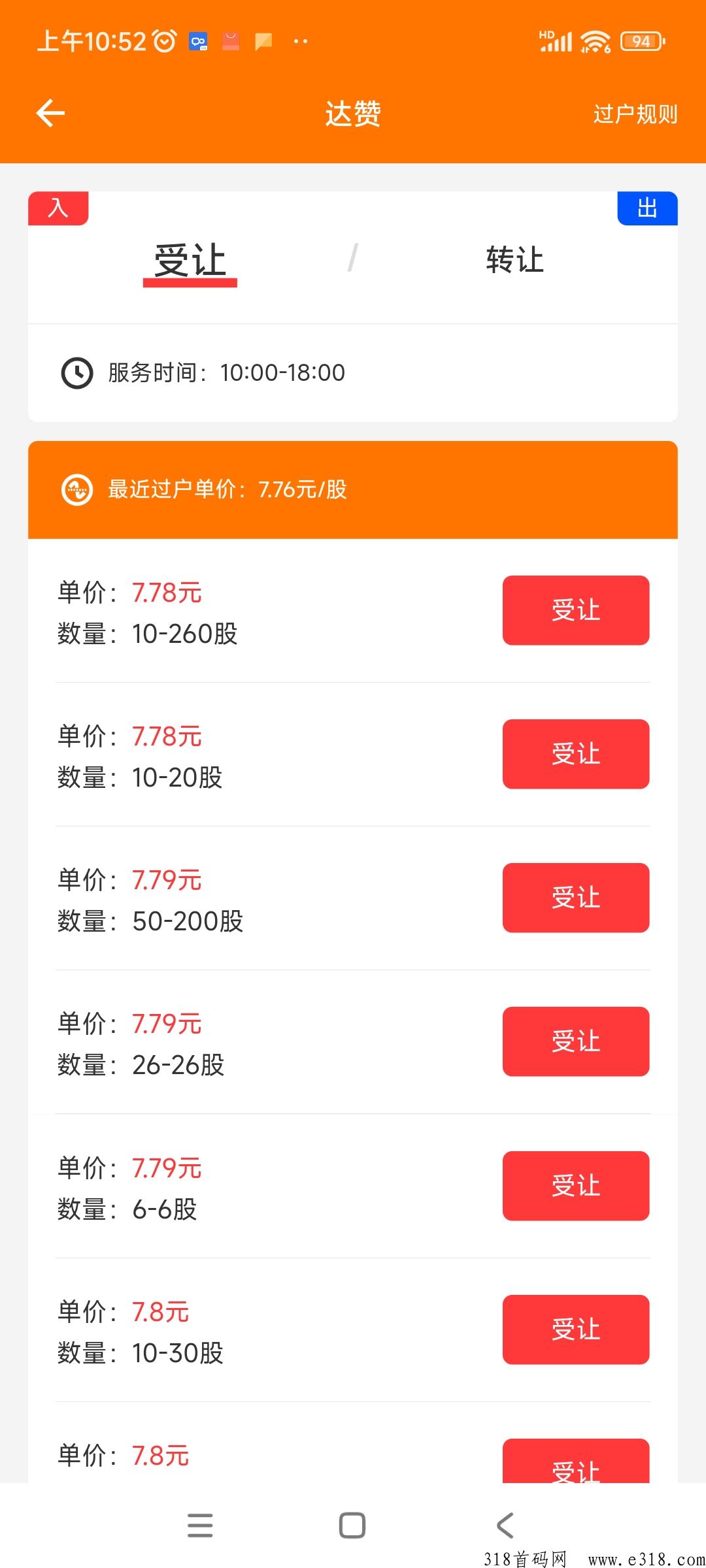706x1568 pixels.
Task: Switch to the 转让 tab
Action: click(x=515, y=259)
